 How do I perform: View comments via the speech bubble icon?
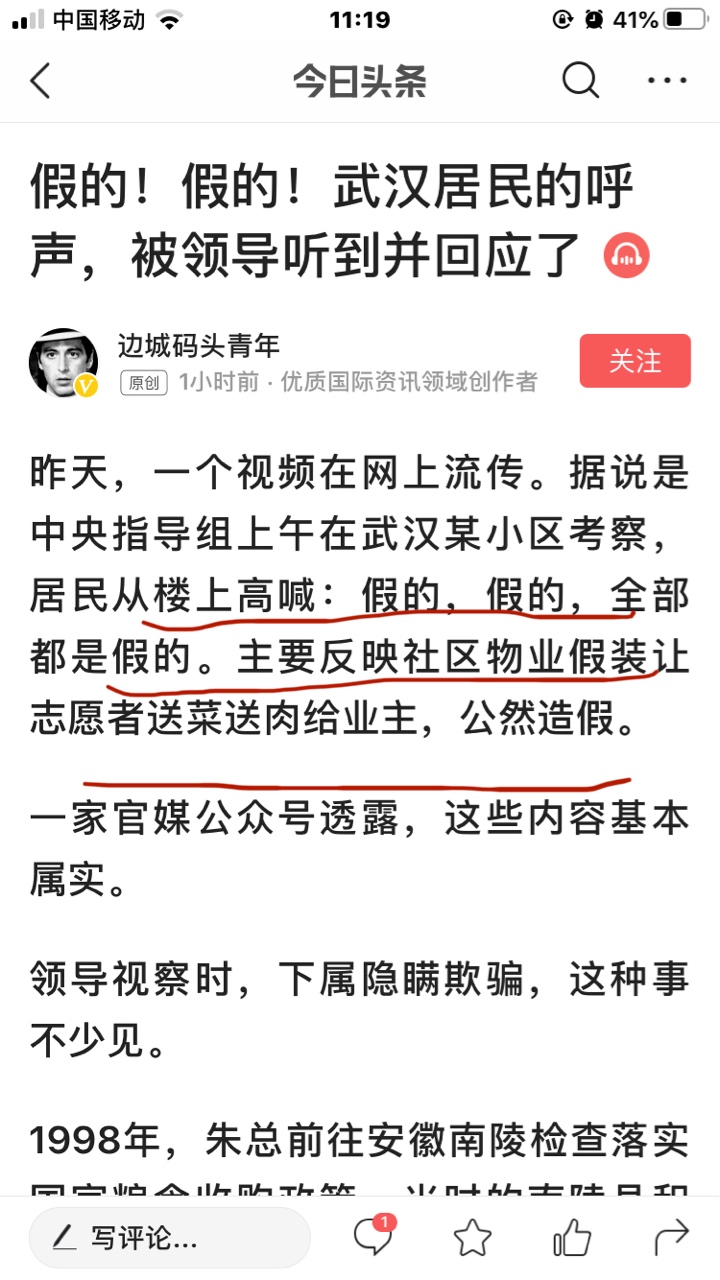(x=373, y=1237)
